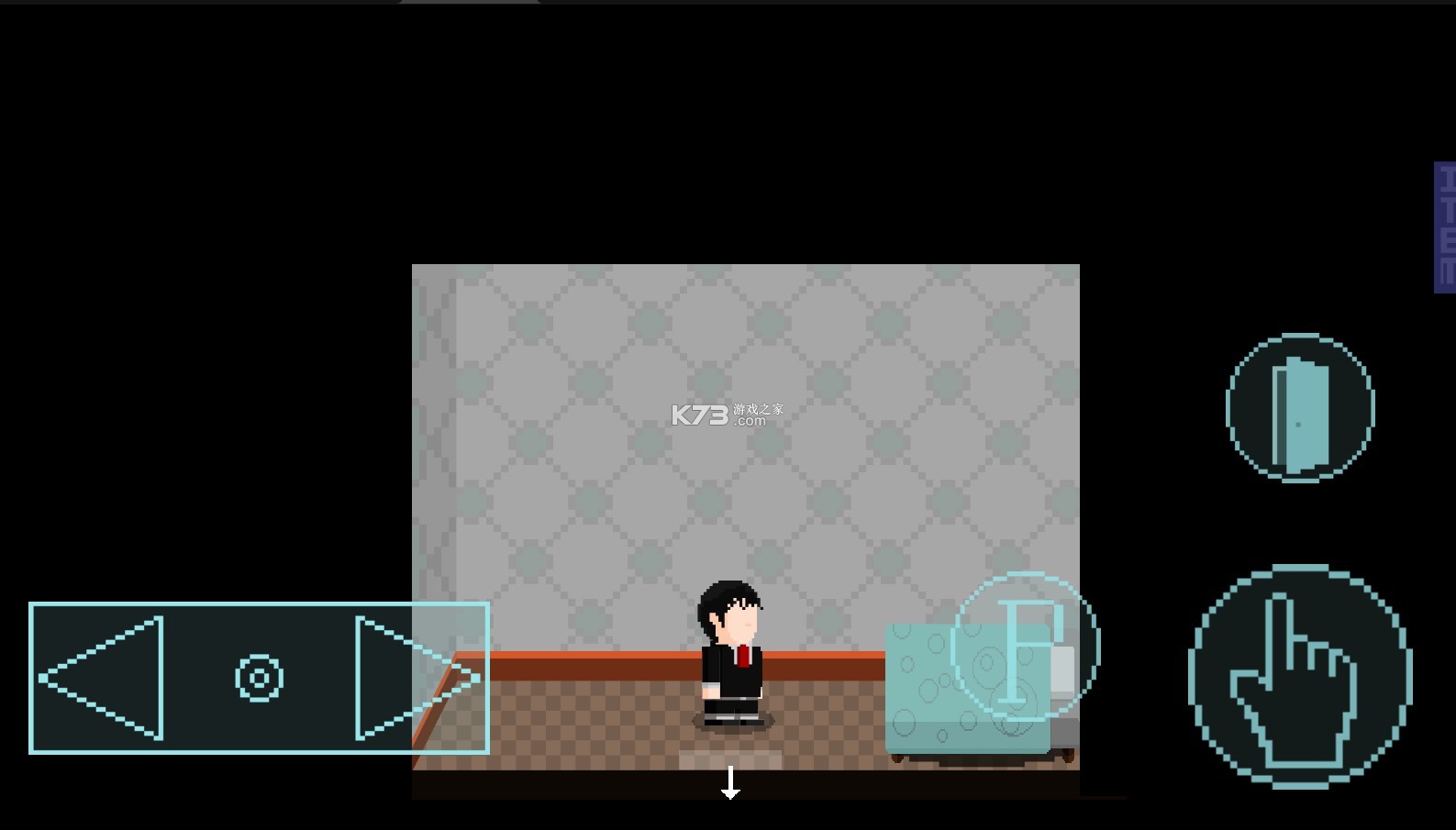The width and height of the screenshot is (1456, 830).
Task: Tap the door icon button
Action: [1299, 408]
